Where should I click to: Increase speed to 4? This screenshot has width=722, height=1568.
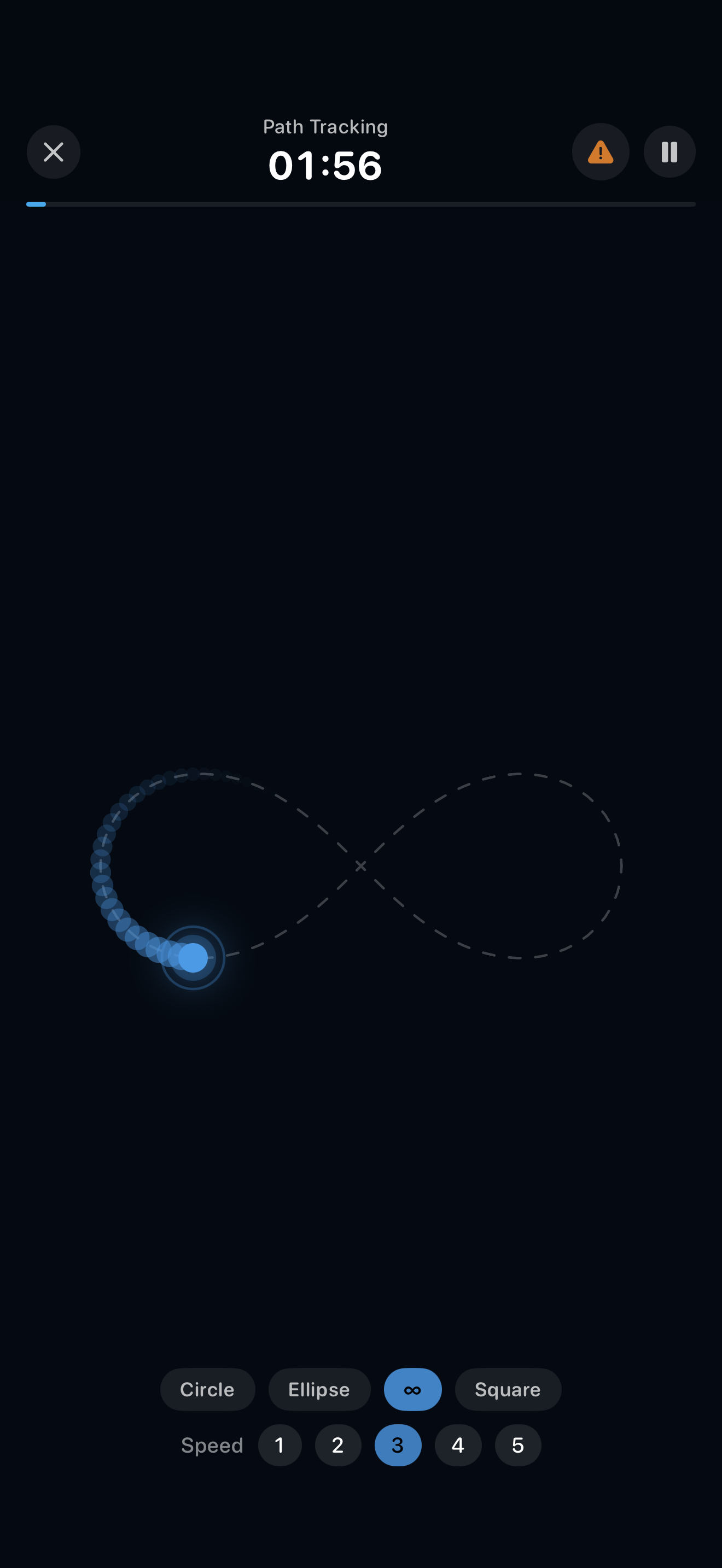pos(458,1445)
